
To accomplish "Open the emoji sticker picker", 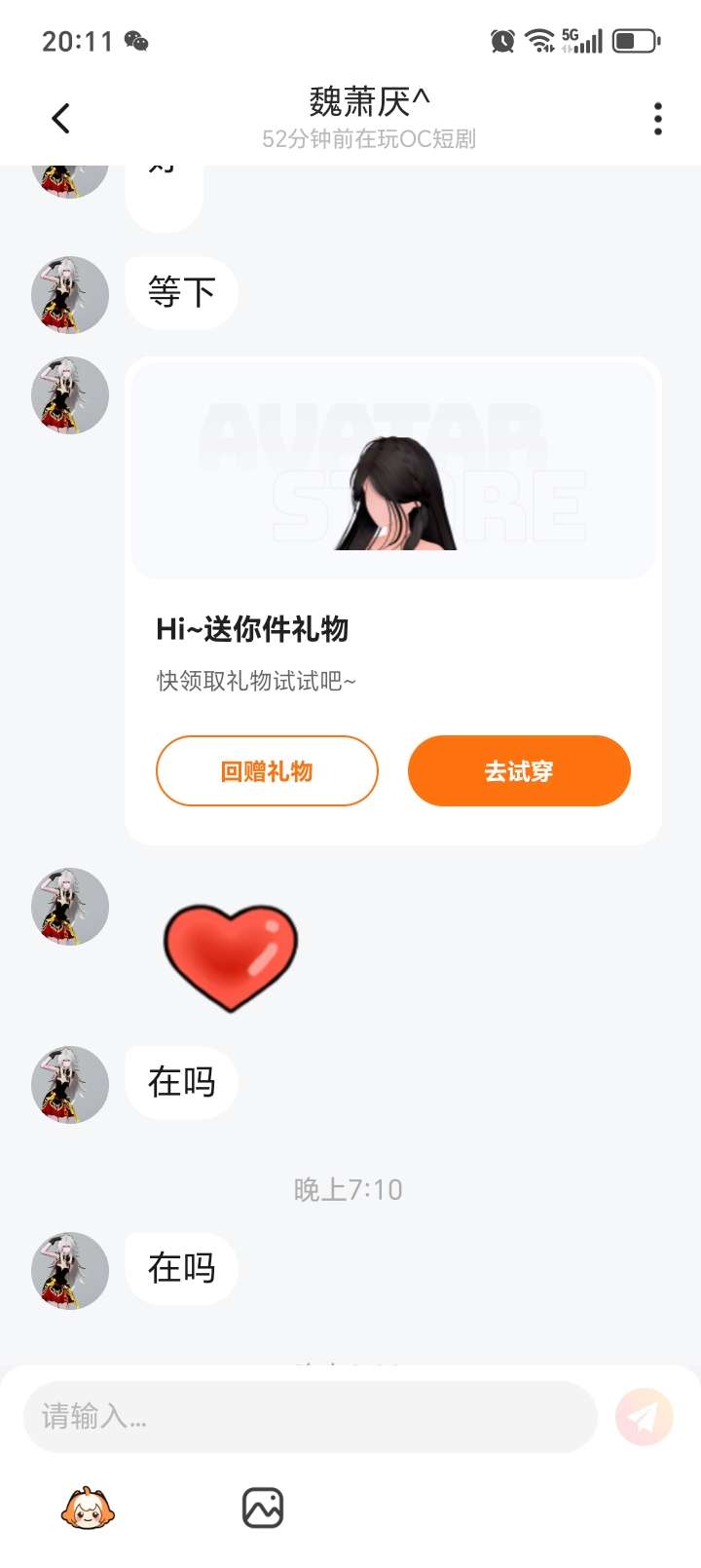I will pos(88,1509).
